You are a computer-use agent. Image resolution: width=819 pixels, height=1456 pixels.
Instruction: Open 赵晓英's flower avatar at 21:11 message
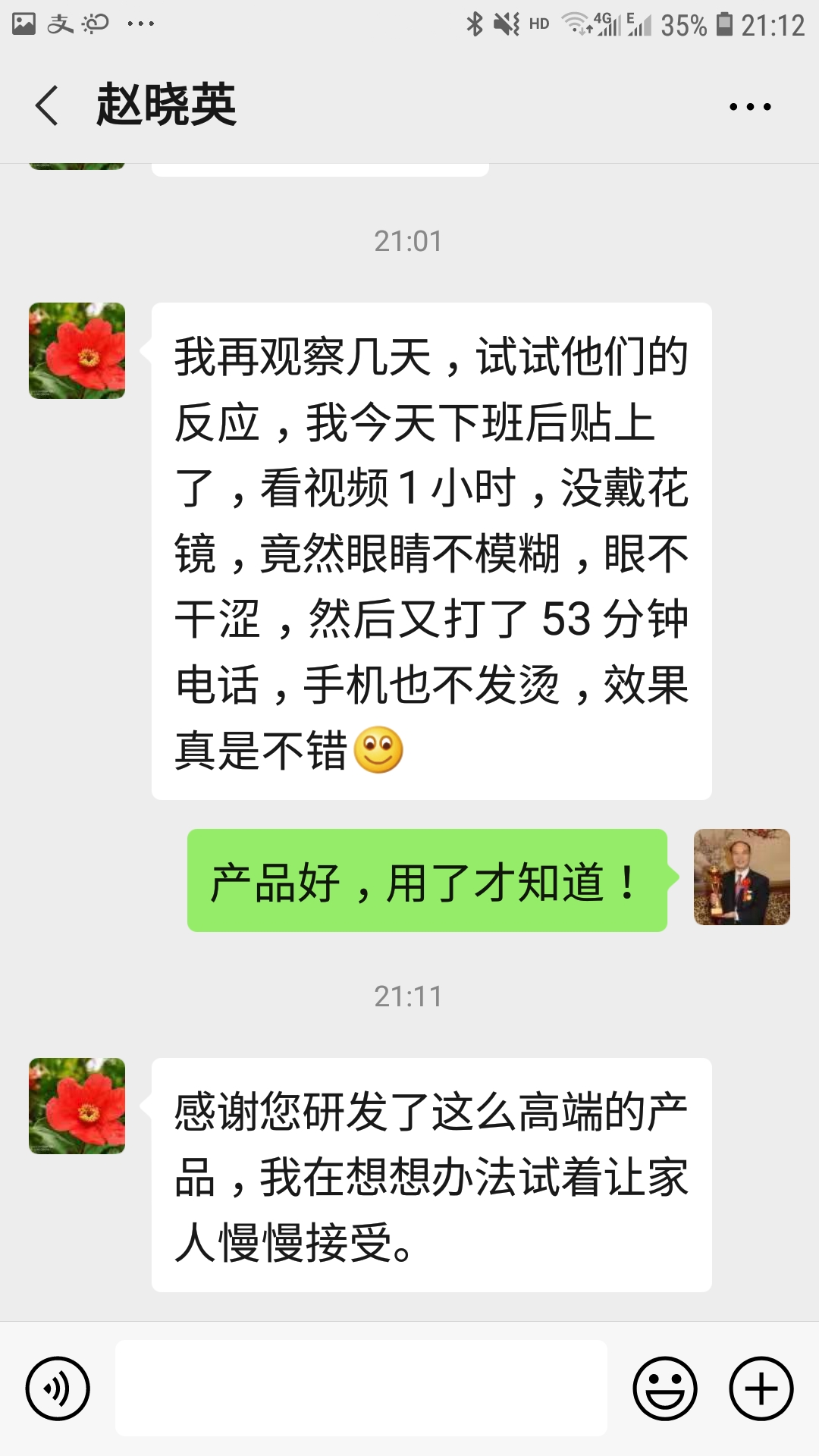[x=77, y=1106]
